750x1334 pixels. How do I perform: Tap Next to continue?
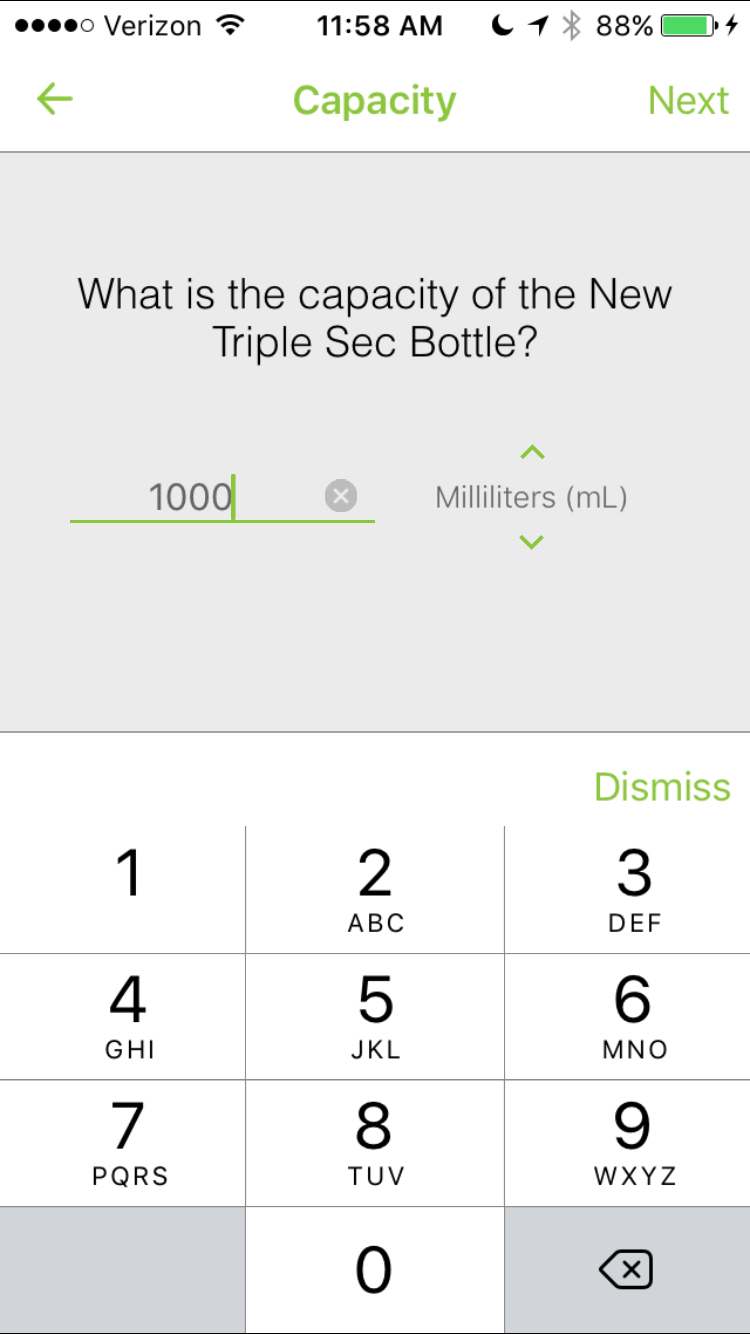(688, 100)
